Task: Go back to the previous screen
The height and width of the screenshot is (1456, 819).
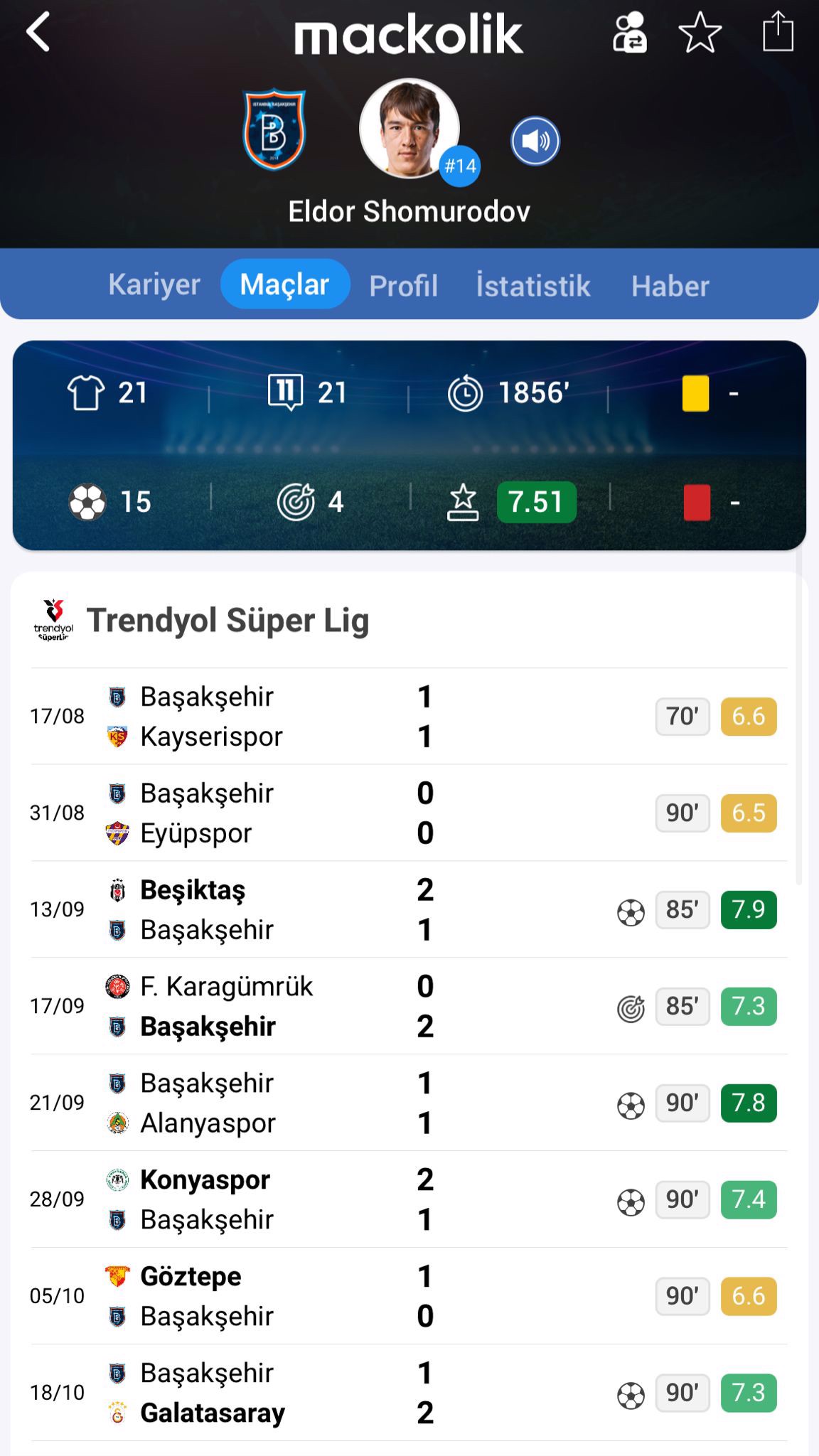Action: (38, 33)
